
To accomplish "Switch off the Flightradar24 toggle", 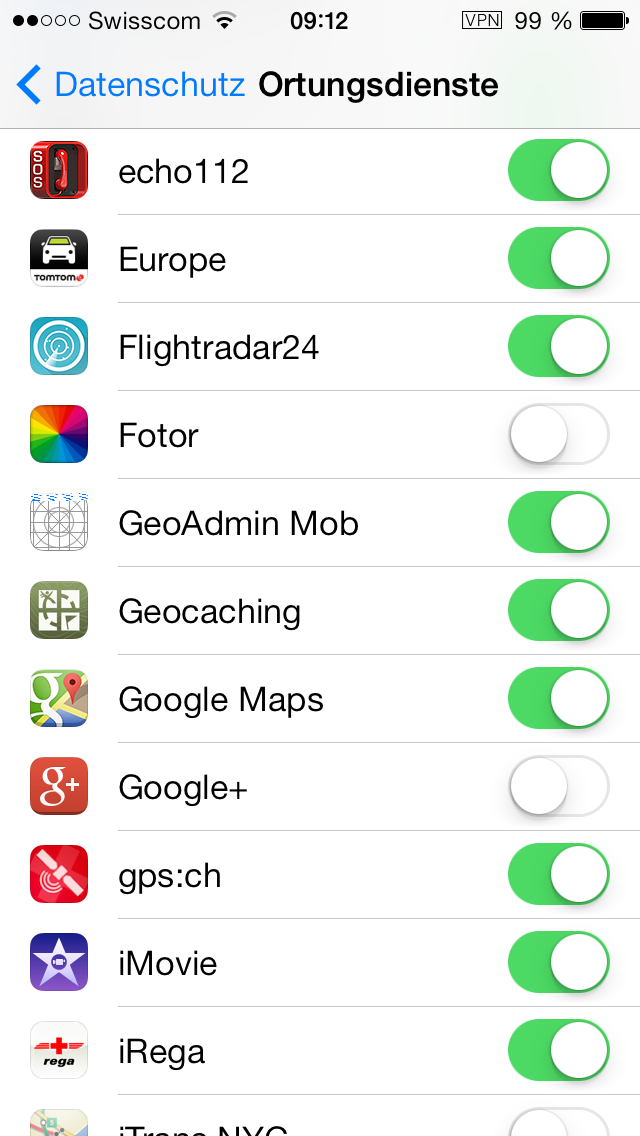I will pos(558,346).
